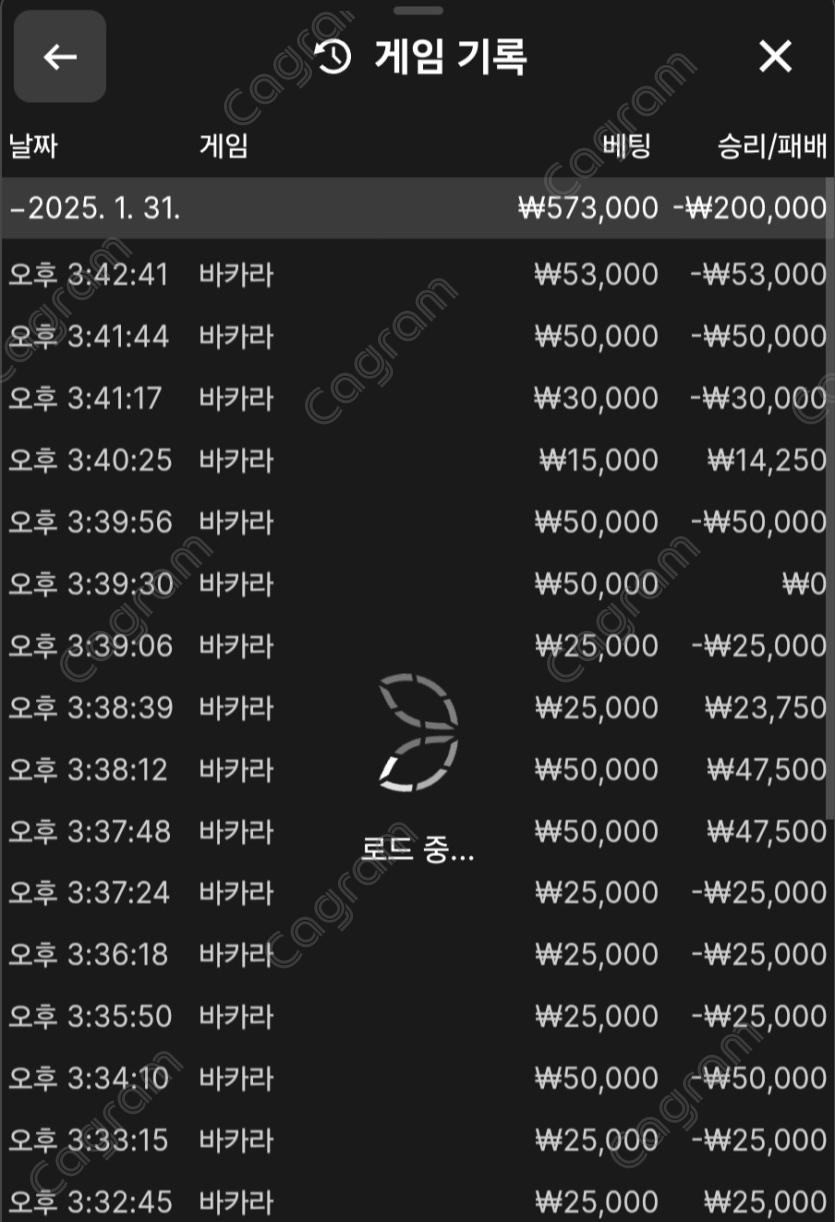
Task: Open the 3:39:30 baccarat round with ₩0 result
Action: click(417, 584)
